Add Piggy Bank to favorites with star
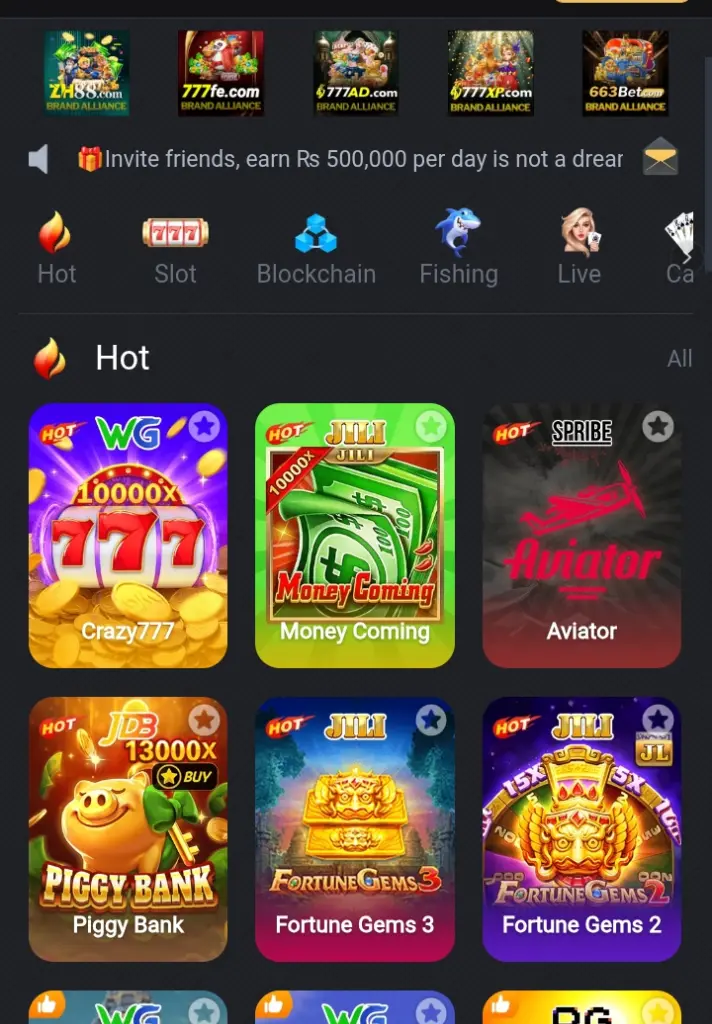 tap(204, 720)
